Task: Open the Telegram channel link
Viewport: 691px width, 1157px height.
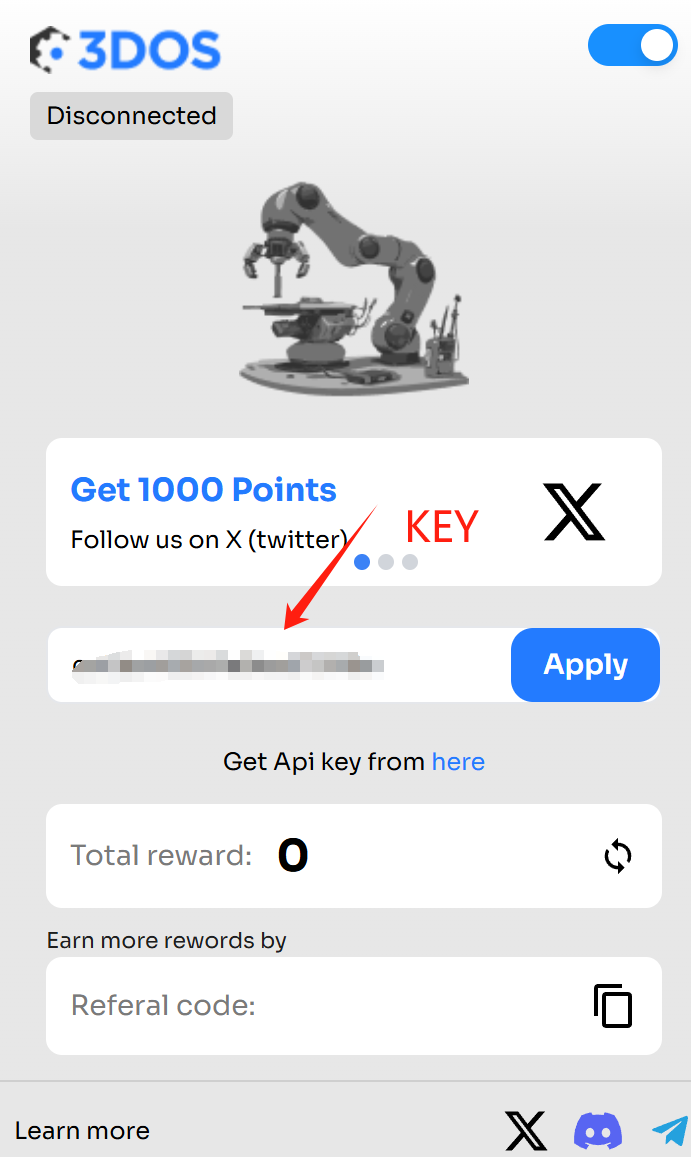Action: click(x=669, y=1131)
